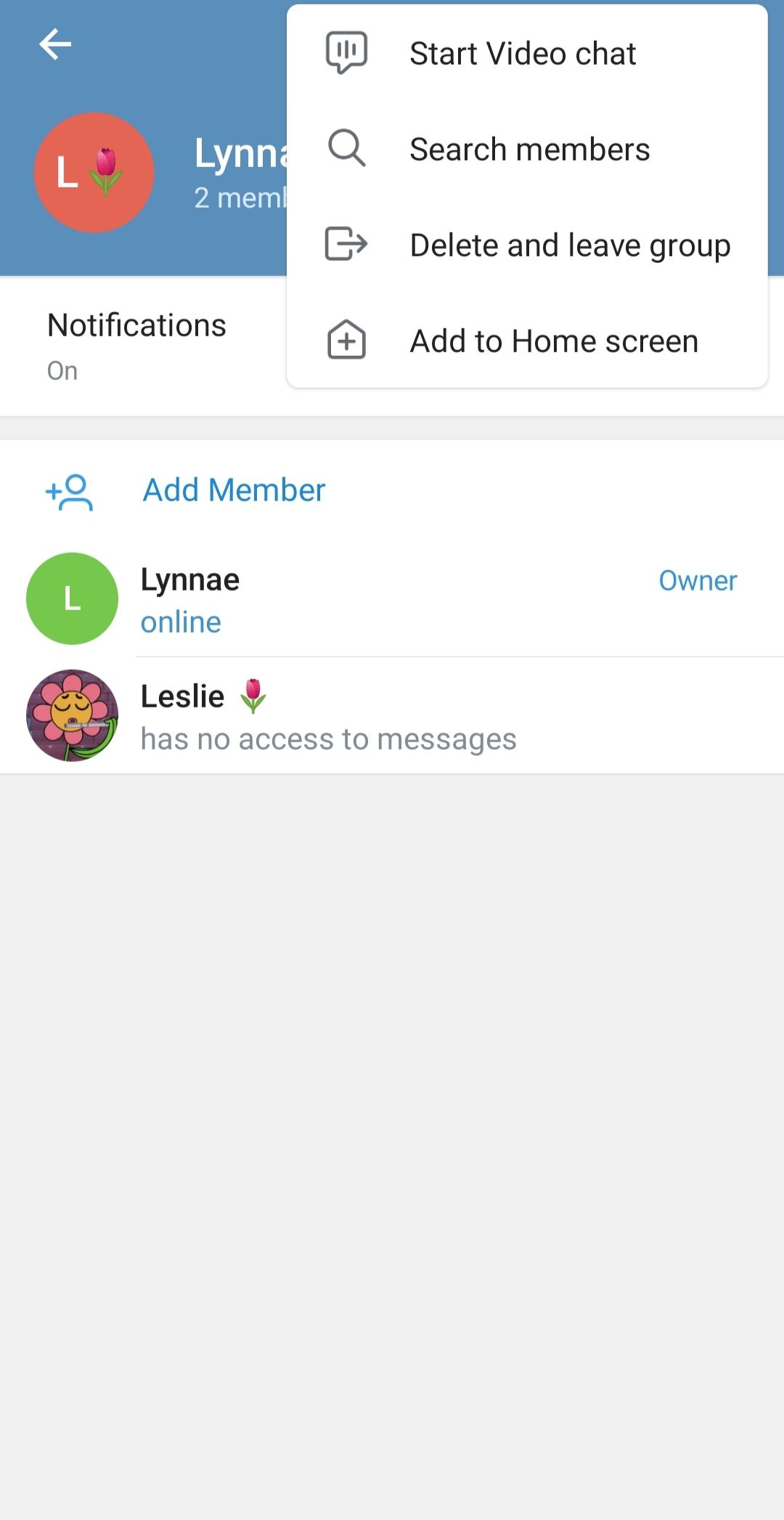
Task: Tap Add Member to invite someone
Action: pyautogui.click(x=233, y=491)
